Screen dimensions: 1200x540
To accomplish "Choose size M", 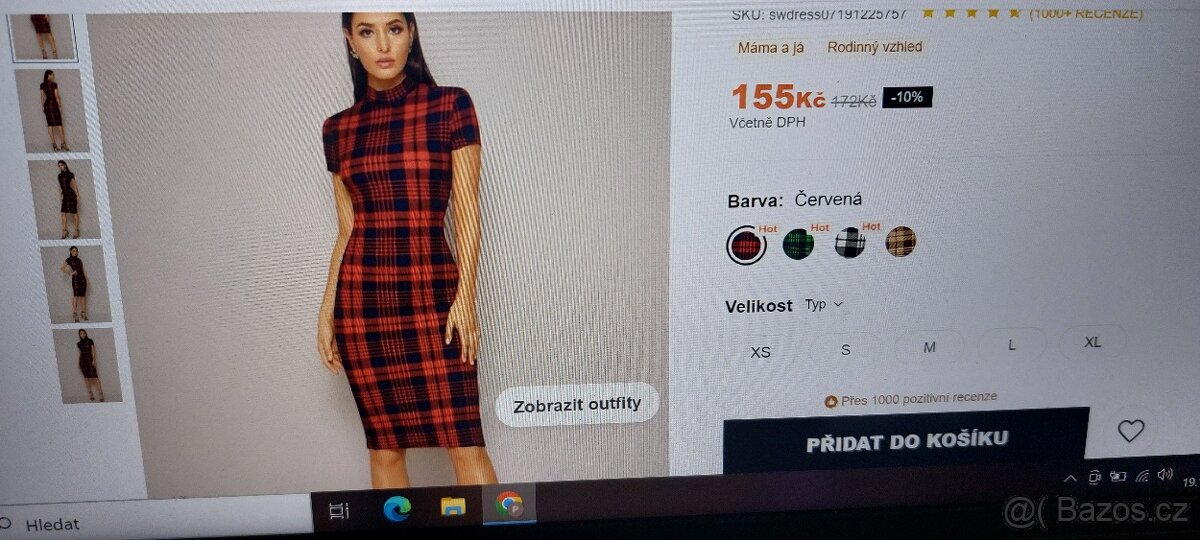I will coord(929,347).
